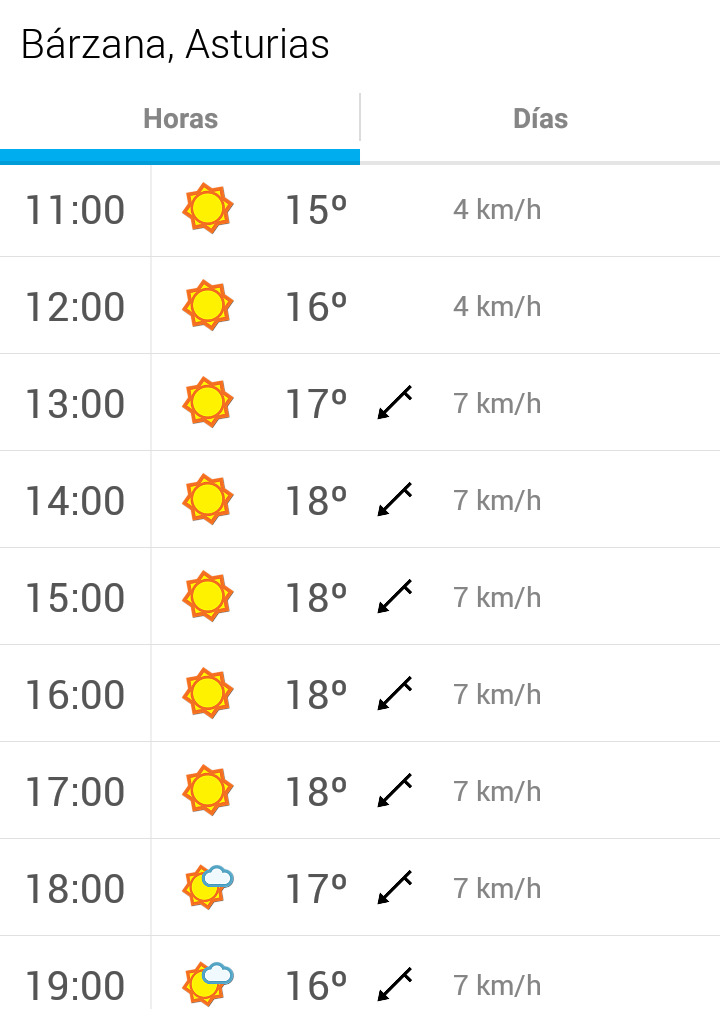Select the Horas tab

click(180, 119)
